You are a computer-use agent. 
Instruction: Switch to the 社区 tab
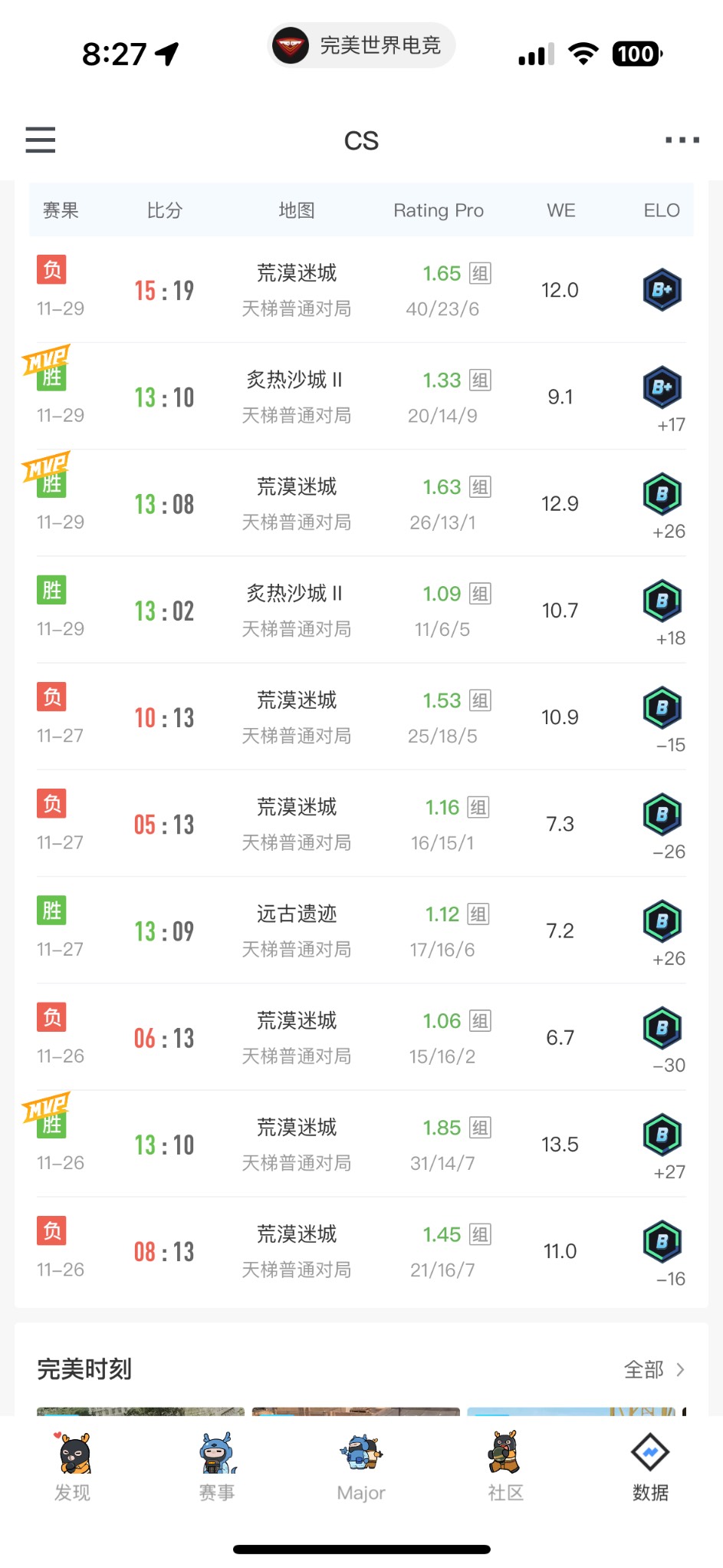tap(505, 1466)
